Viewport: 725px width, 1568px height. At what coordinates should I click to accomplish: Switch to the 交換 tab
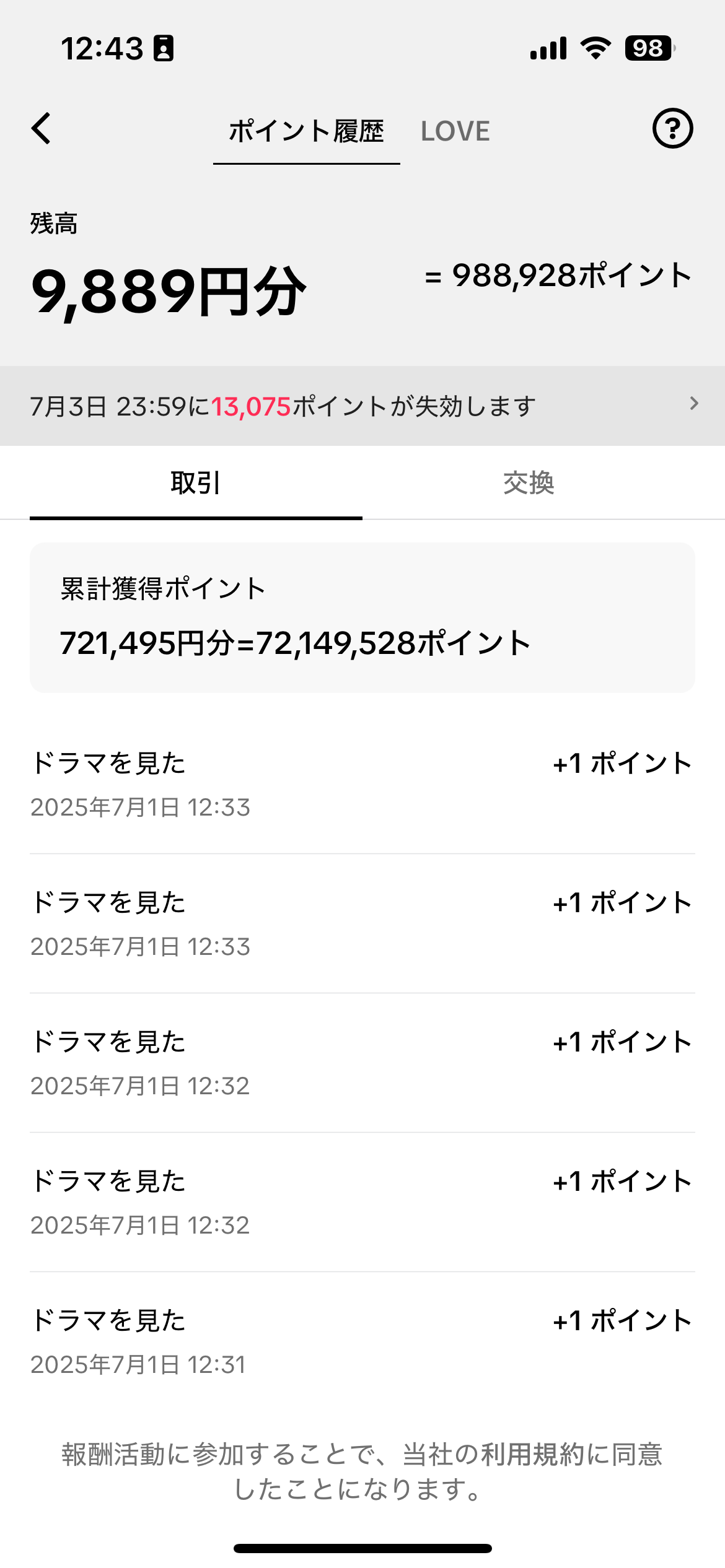529,483
